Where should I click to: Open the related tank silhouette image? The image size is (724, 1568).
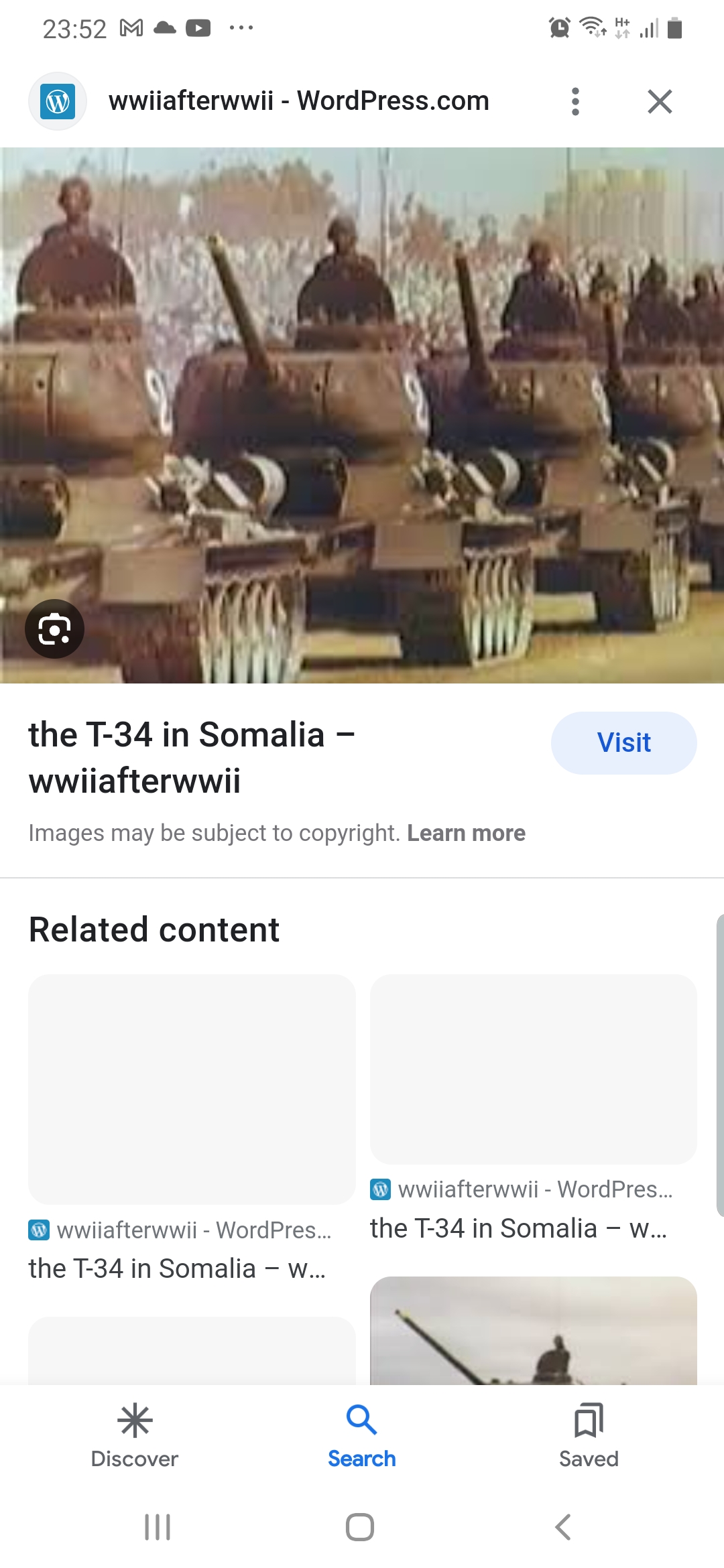[534, 1330]
